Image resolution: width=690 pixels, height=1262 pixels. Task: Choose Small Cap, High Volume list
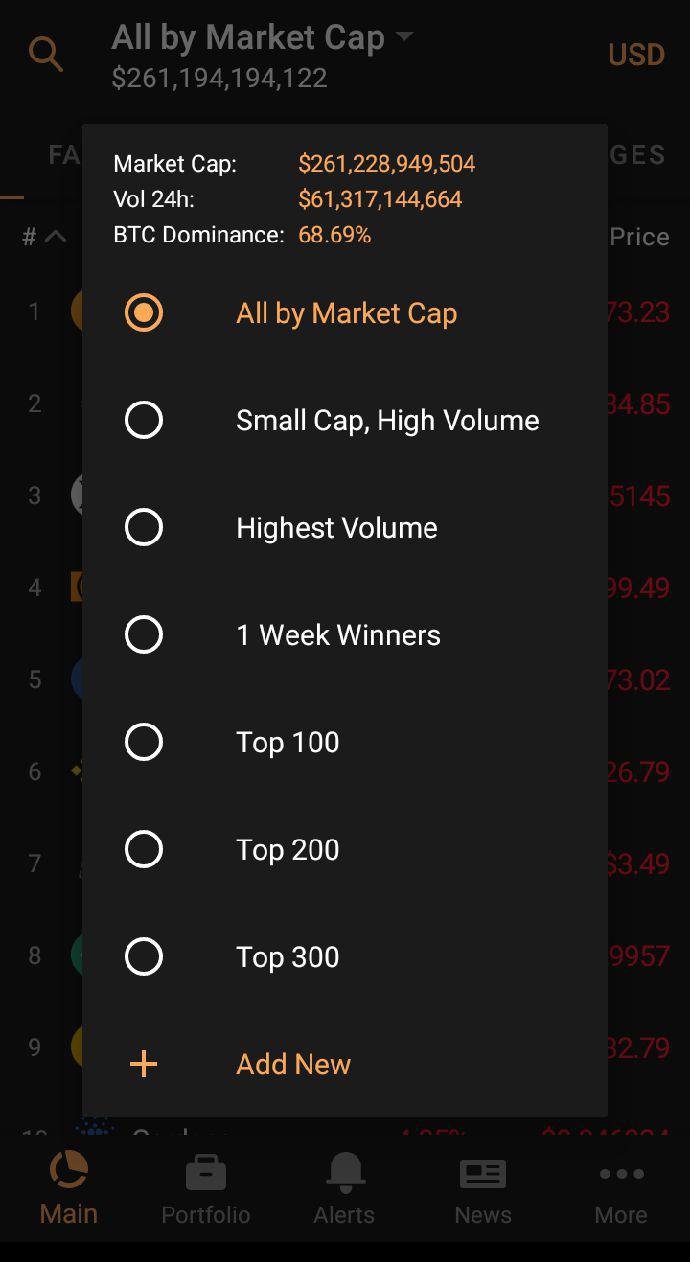point(345,420)
